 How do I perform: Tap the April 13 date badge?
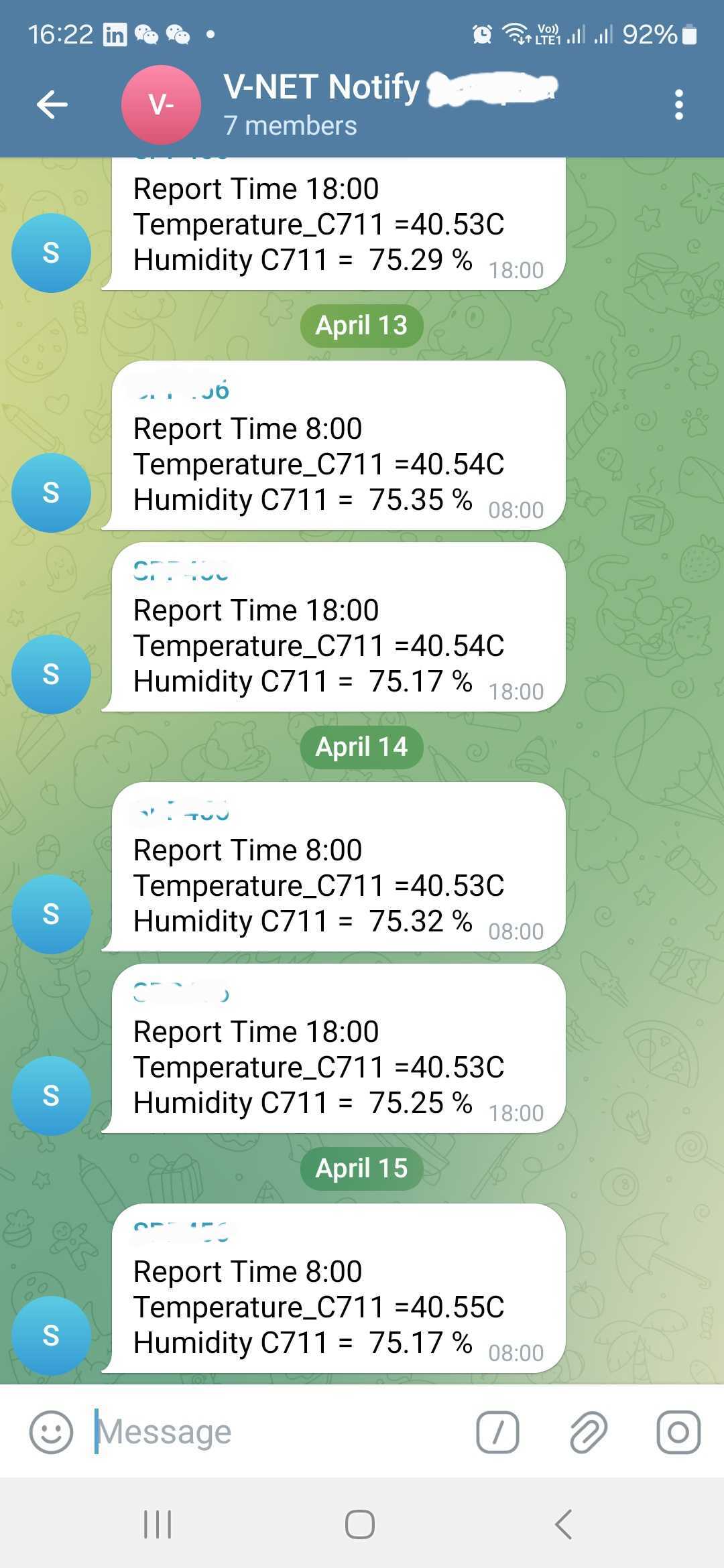click(x=361, y=325)
